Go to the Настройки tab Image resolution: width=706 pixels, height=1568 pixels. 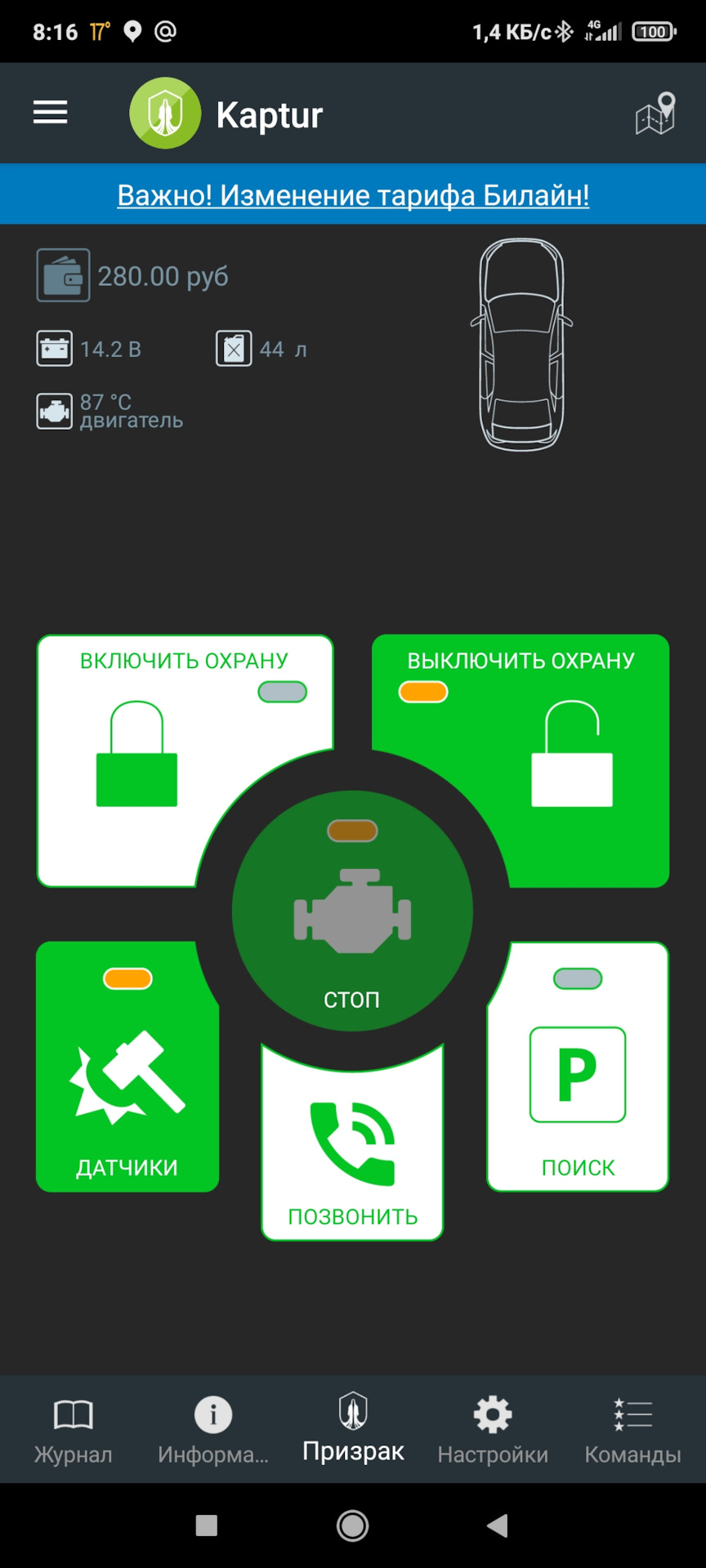[493, 1431]
